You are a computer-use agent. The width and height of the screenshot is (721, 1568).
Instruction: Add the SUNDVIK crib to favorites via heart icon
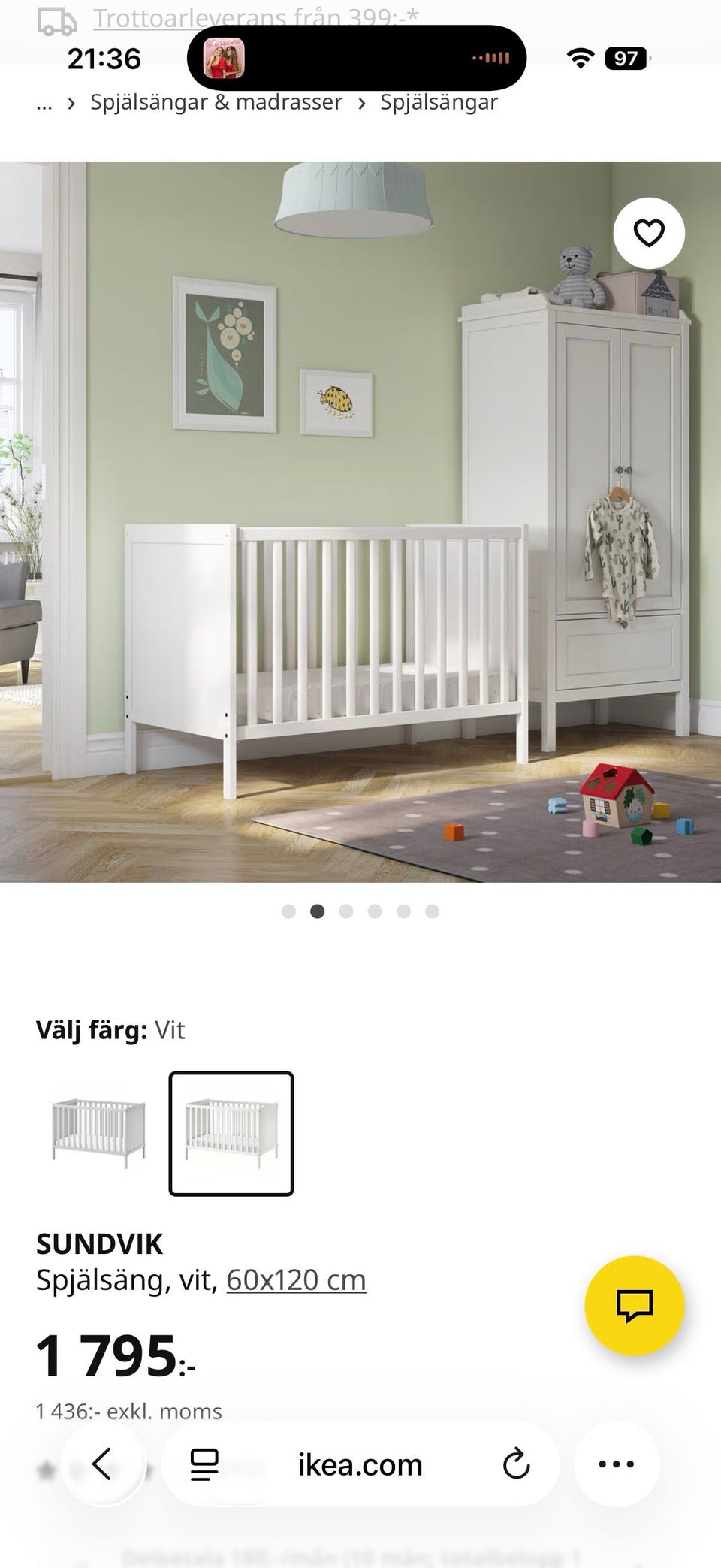click(647, 234)
